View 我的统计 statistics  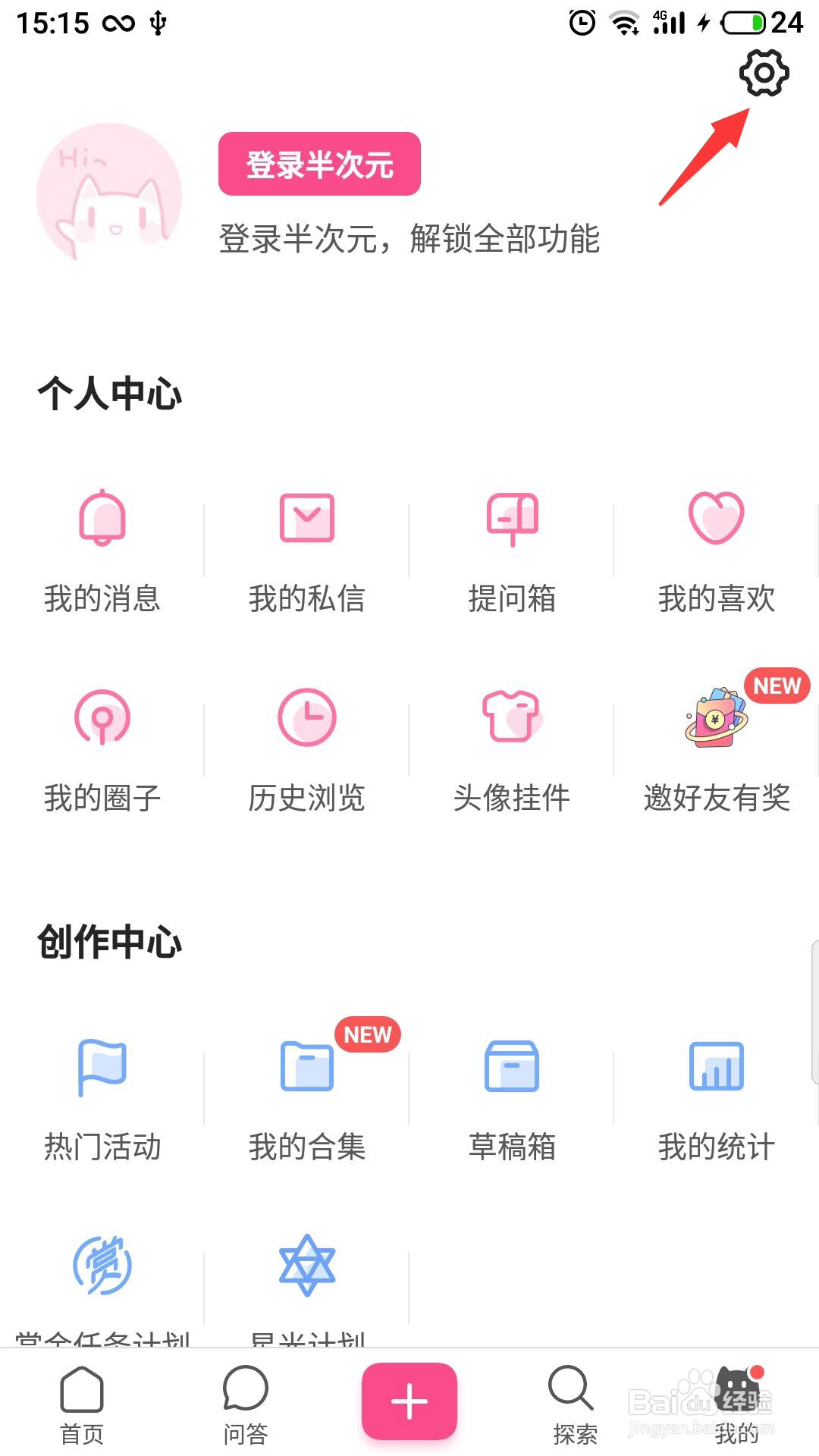[717, 1098]
